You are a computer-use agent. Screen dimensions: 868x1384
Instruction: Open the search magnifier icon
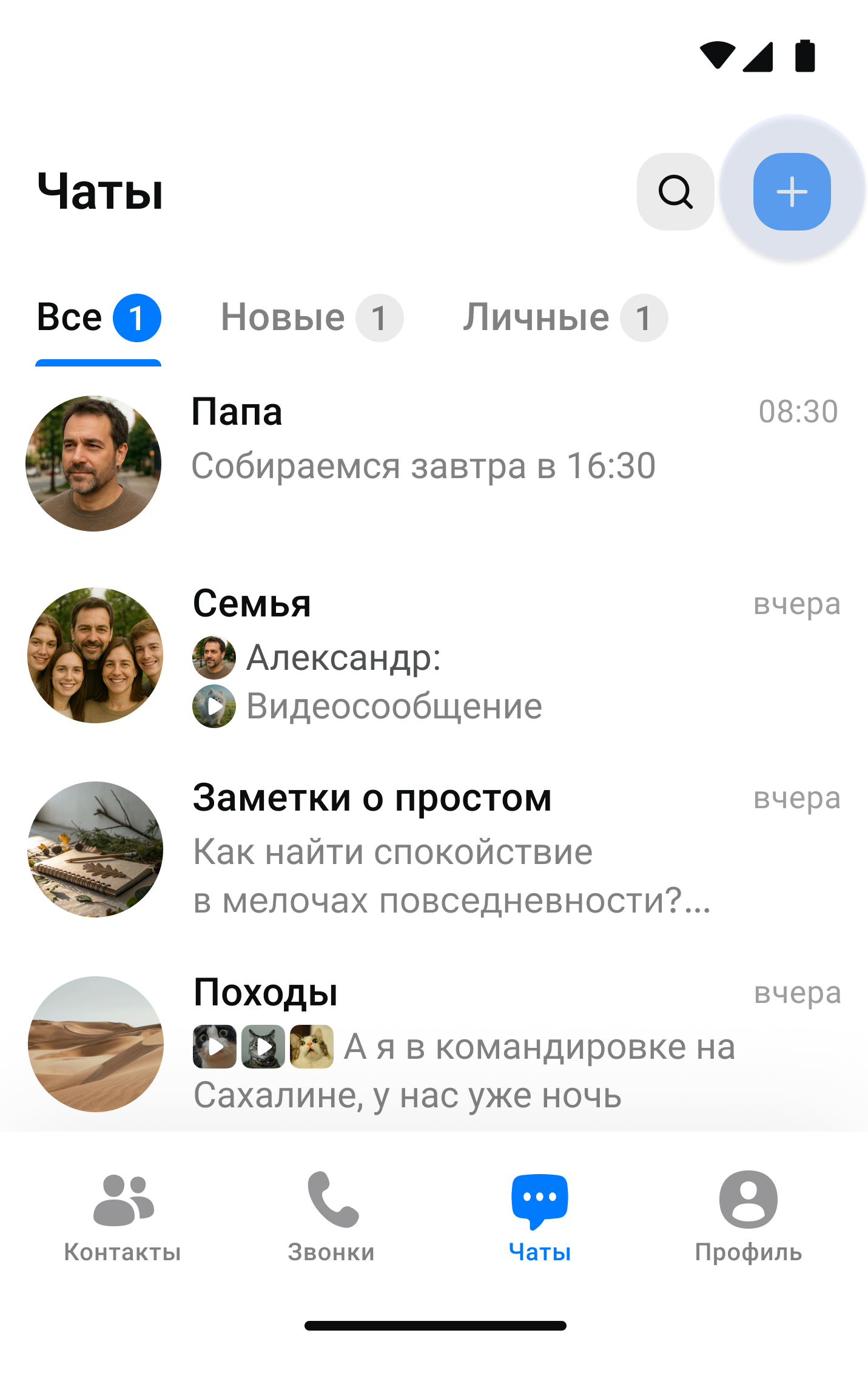click(x=675, y=192)
